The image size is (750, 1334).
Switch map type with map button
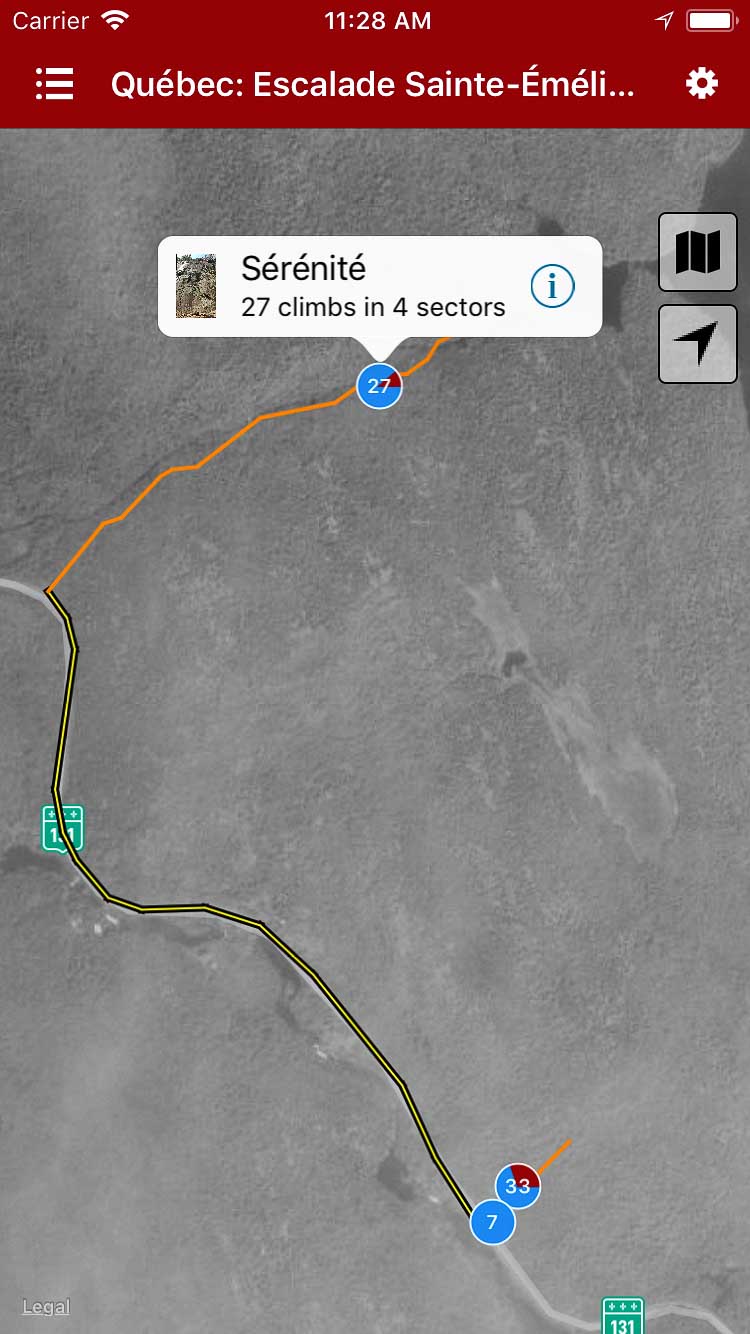[x=697, y=252]
